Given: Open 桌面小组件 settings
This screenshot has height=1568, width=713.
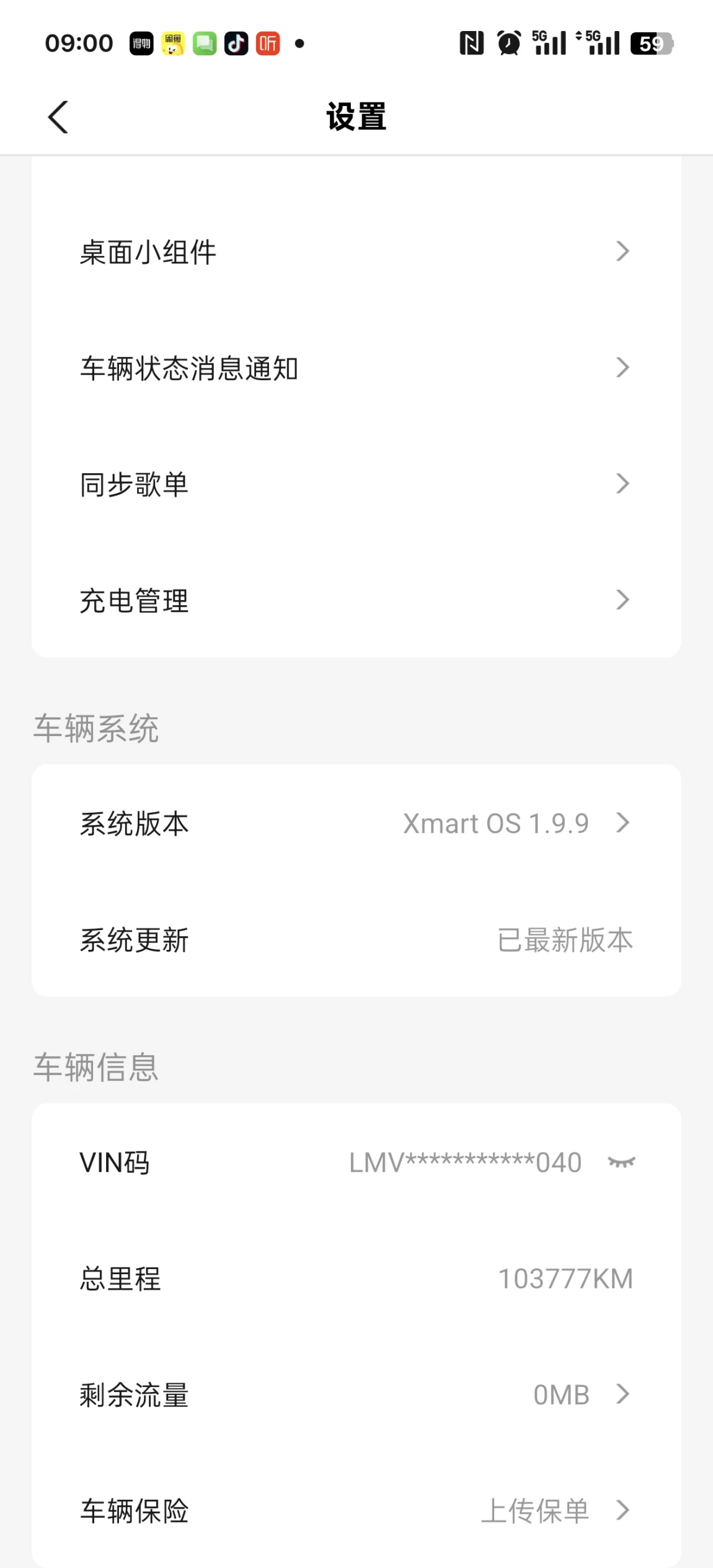Looking at the screenshot, I should coord(356,252).
